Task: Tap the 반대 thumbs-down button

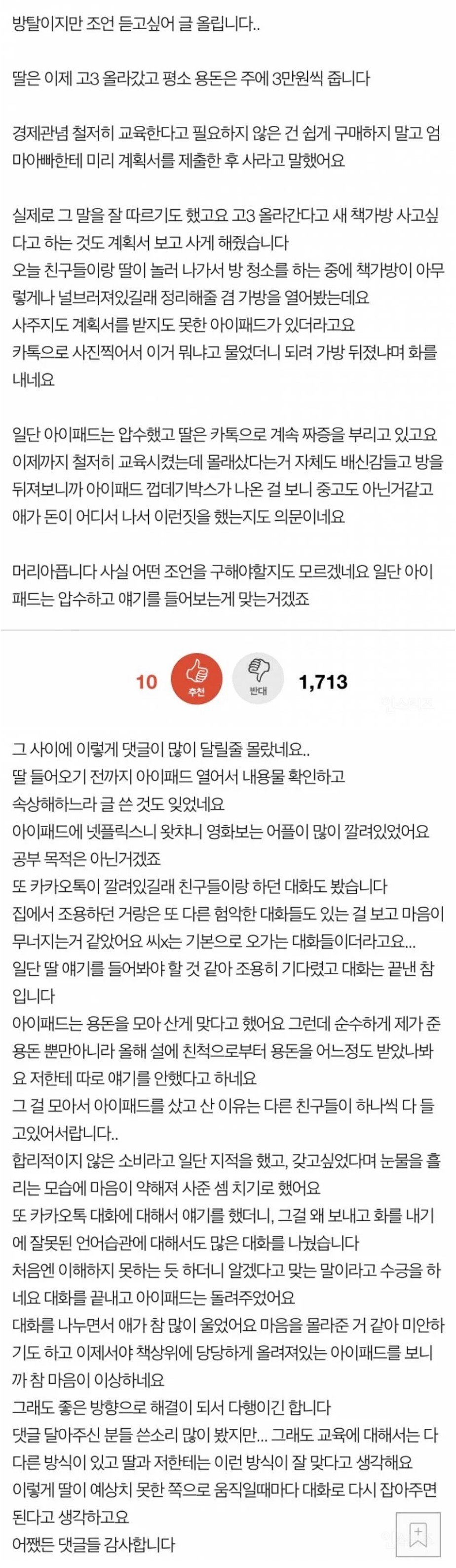Action: tap(258, 678)
